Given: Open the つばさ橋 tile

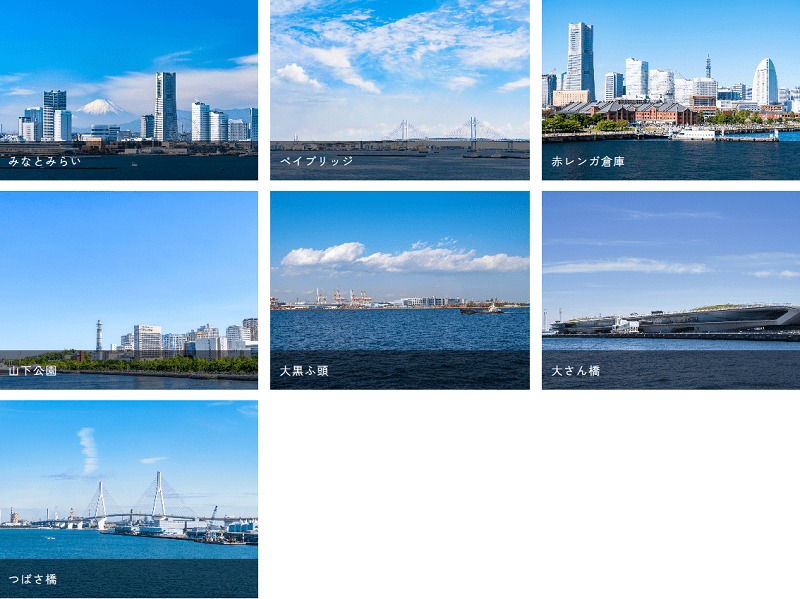Looking at the screenshot, I should (128, 499).
